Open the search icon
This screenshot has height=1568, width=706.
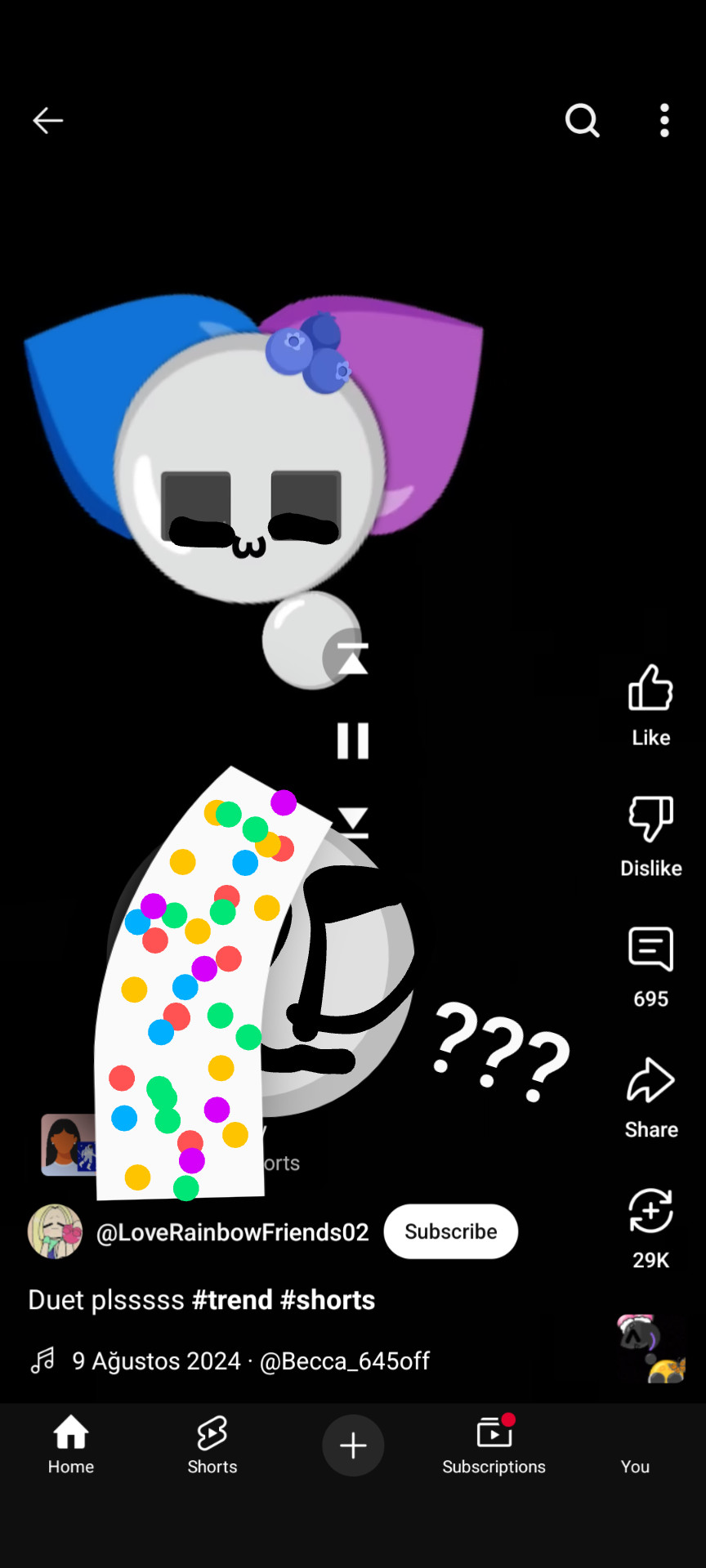(x=583, y=121)
